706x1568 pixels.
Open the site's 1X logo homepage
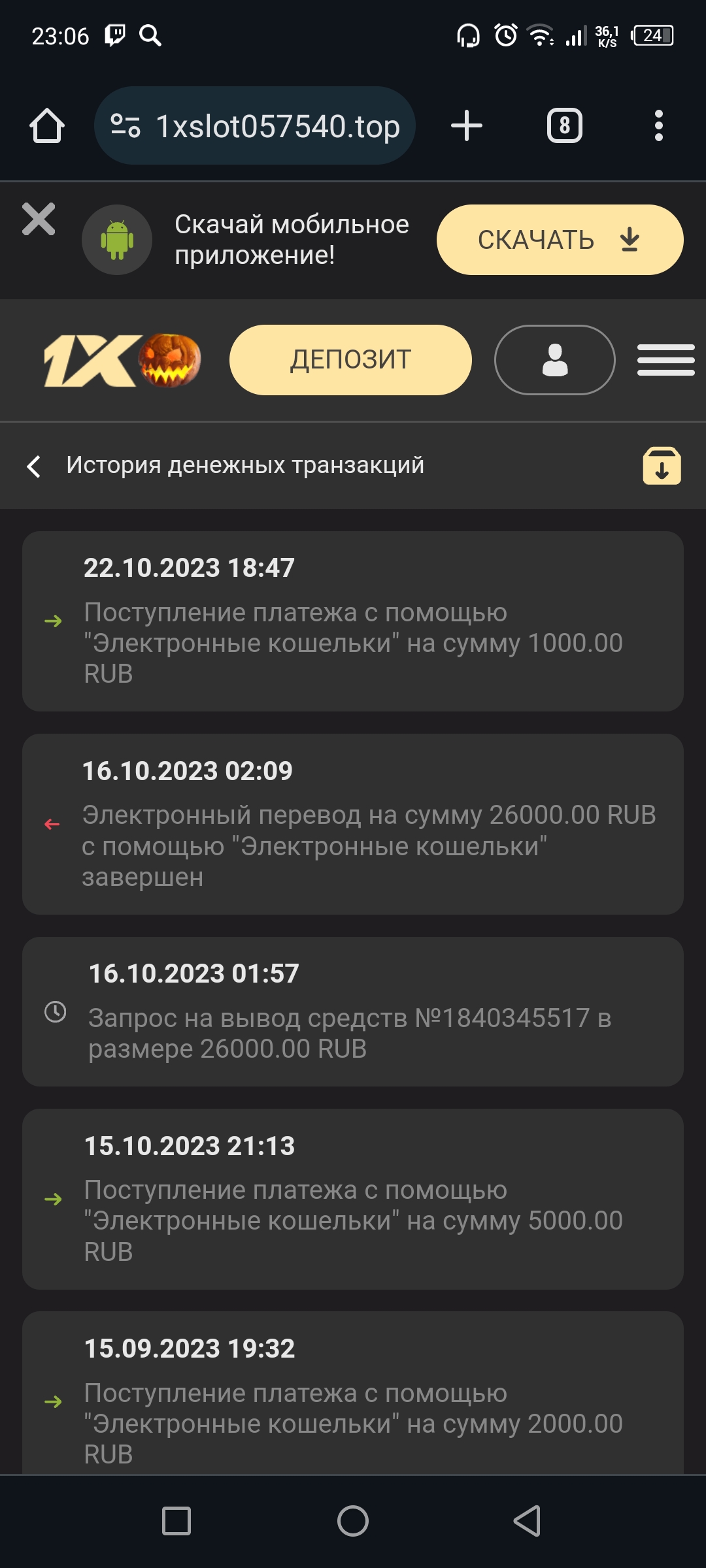click(x=122, y=360)
